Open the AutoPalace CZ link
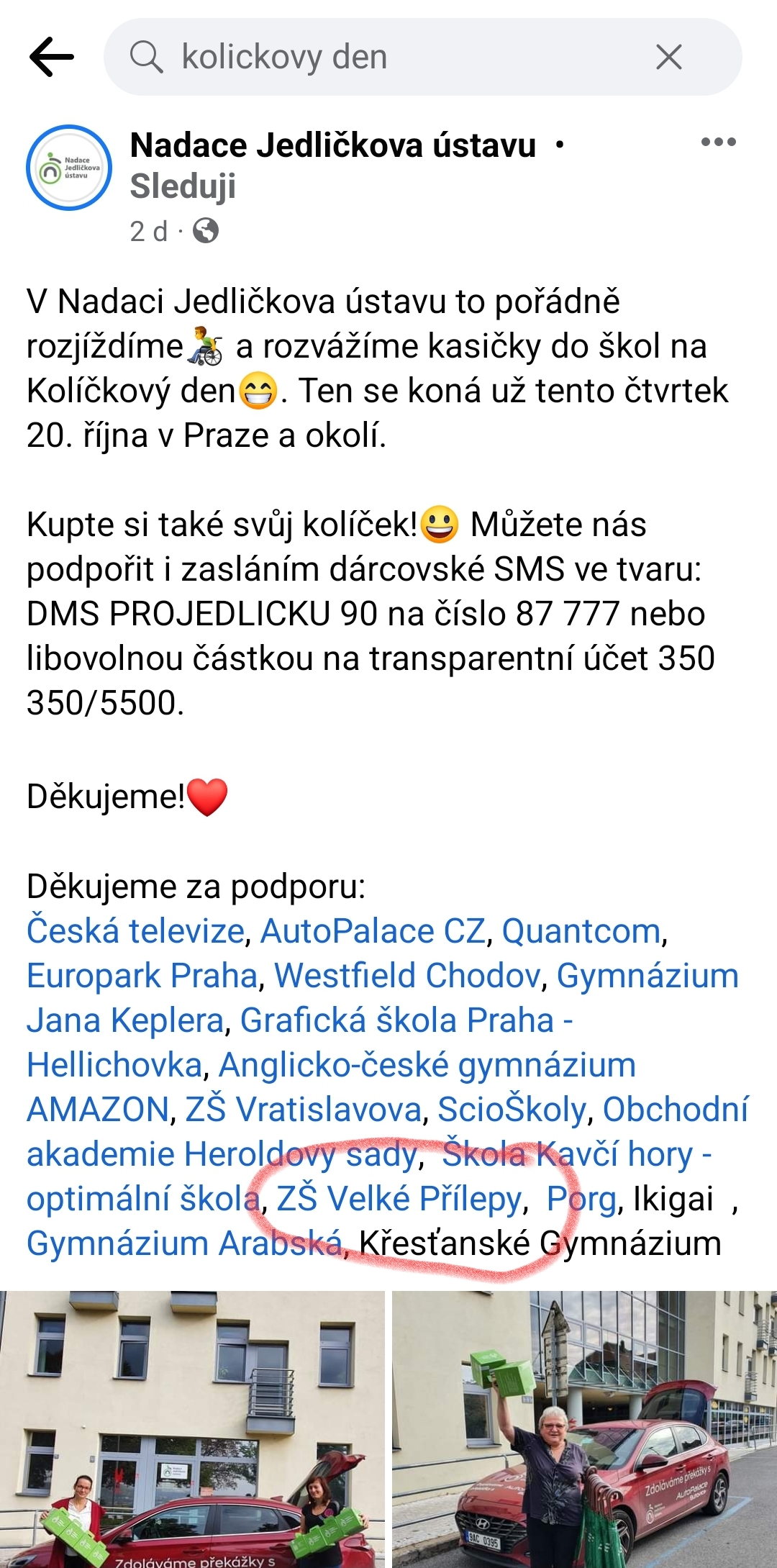Screen dimensions: 777x1568 pos(373,931)
